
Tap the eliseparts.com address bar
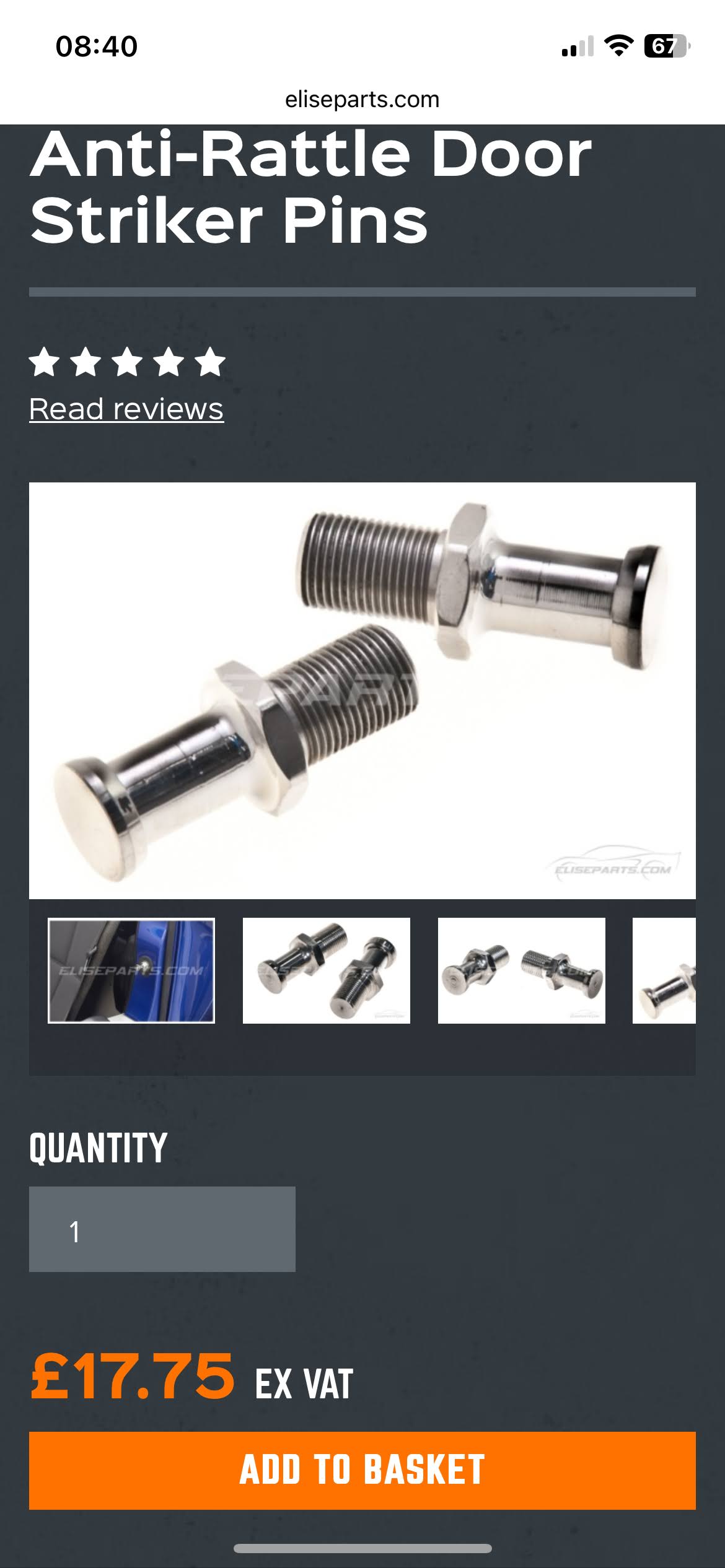362,99
